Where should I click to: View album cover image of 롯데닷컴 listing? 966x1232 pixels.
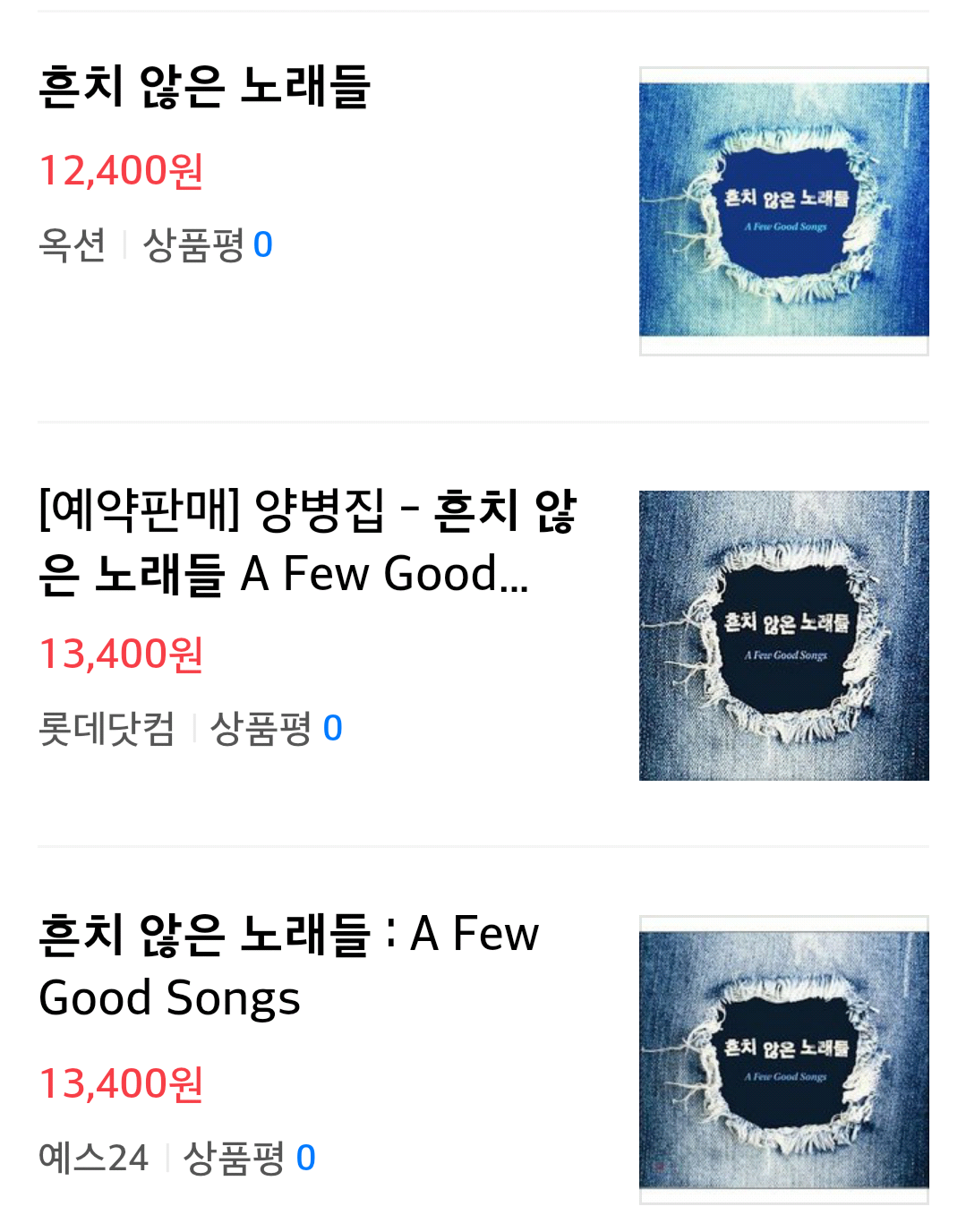pyautogui.click(x=783, y=636)
